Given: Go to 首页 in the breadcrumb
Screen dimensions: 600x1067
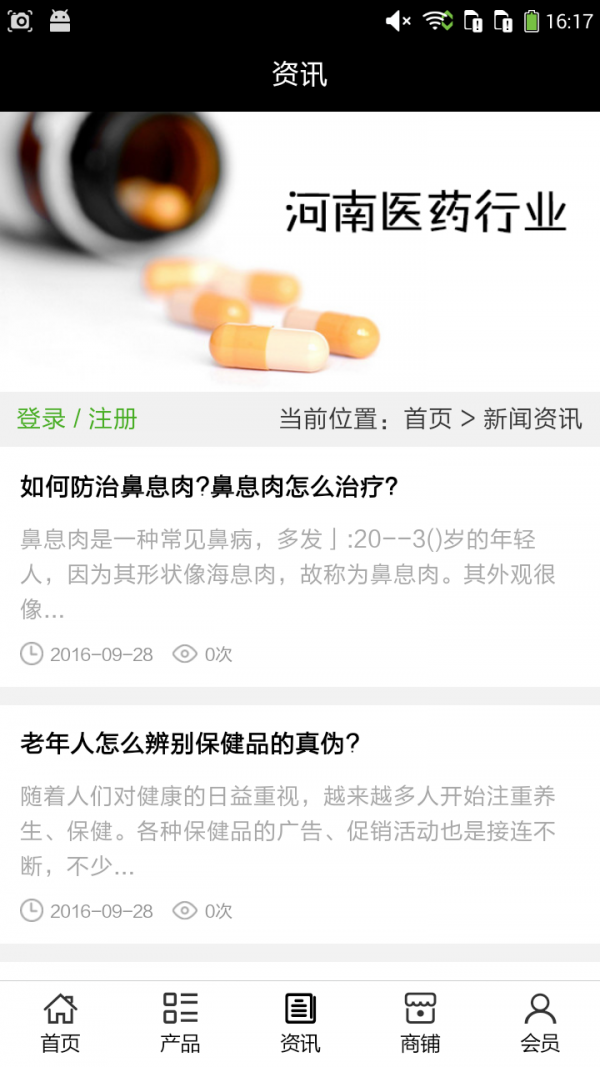Looking at the screenshot, I should click(x=428, y=419).
